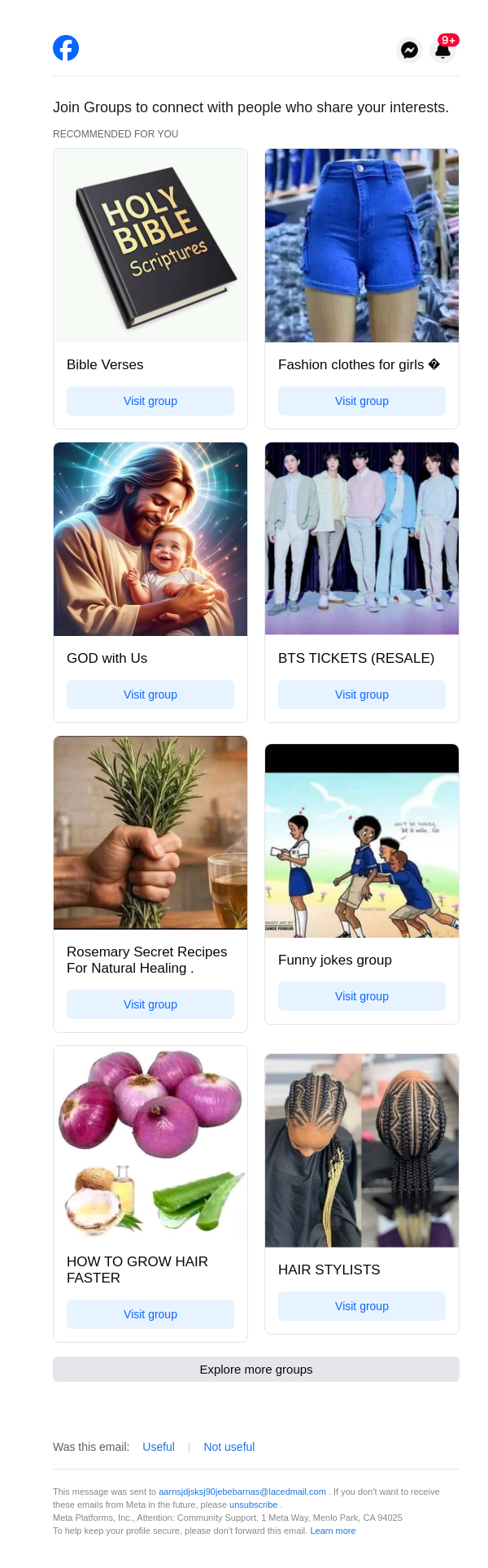Visit the Fashion clothes for girls group
488x1568 pixels.
pos(362,401)
